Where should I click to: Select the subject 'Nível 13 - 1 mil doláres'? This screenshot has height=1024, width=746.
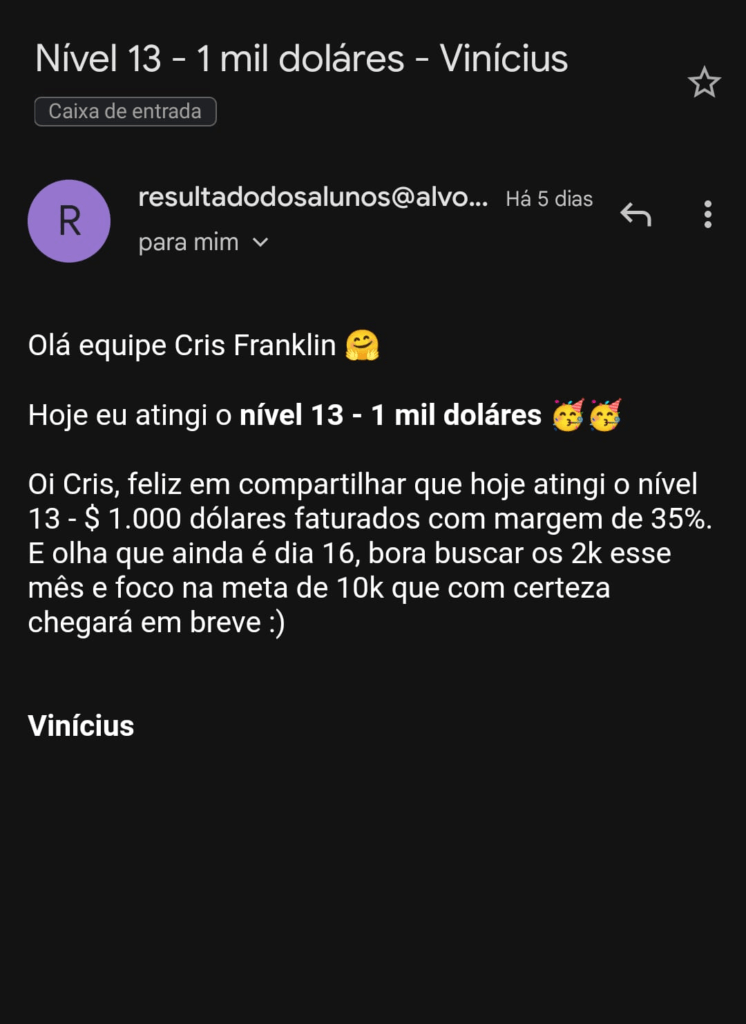pos(302,59)
